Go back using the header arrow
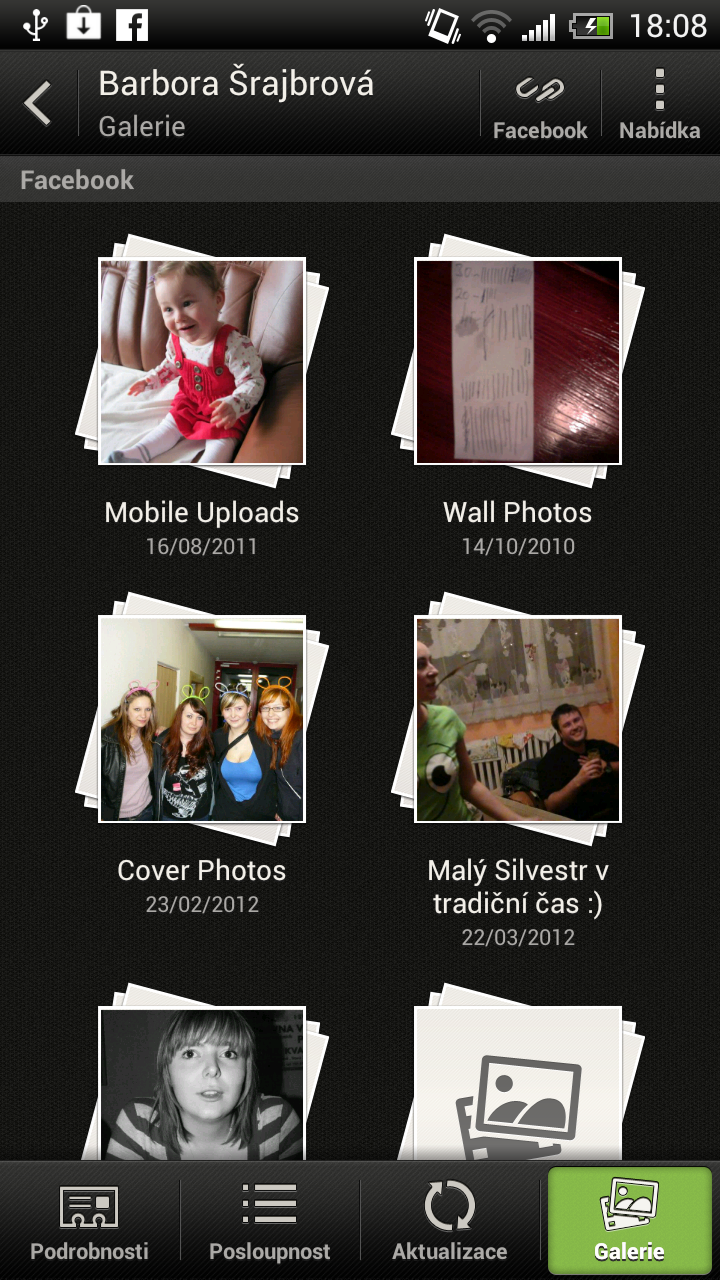 coord(38,104)
